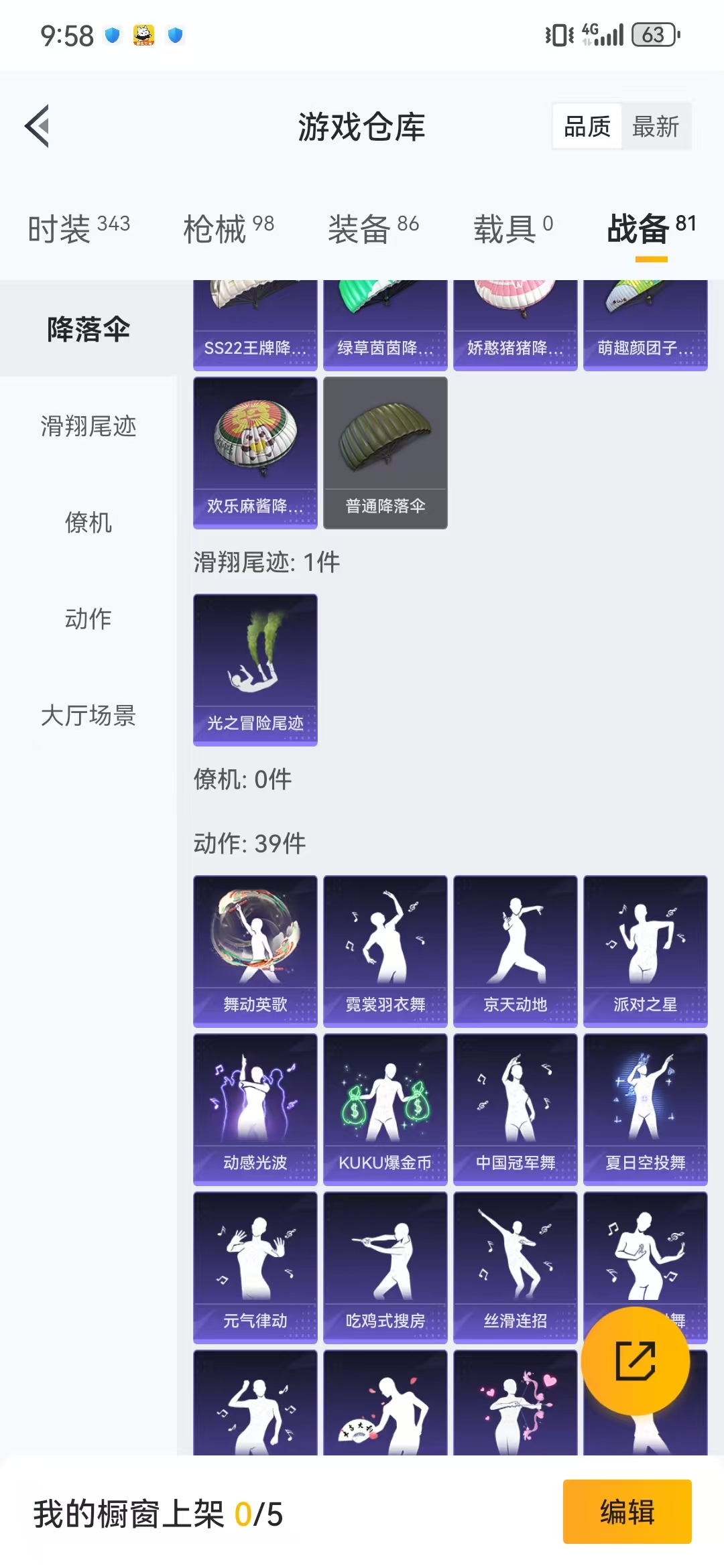Image resolution: width=724 pixels, height=1568 pixels.
Task: Open the 欢乐麻酱降落伞 item
Action: pyautogui.click(x=255, y=453)
